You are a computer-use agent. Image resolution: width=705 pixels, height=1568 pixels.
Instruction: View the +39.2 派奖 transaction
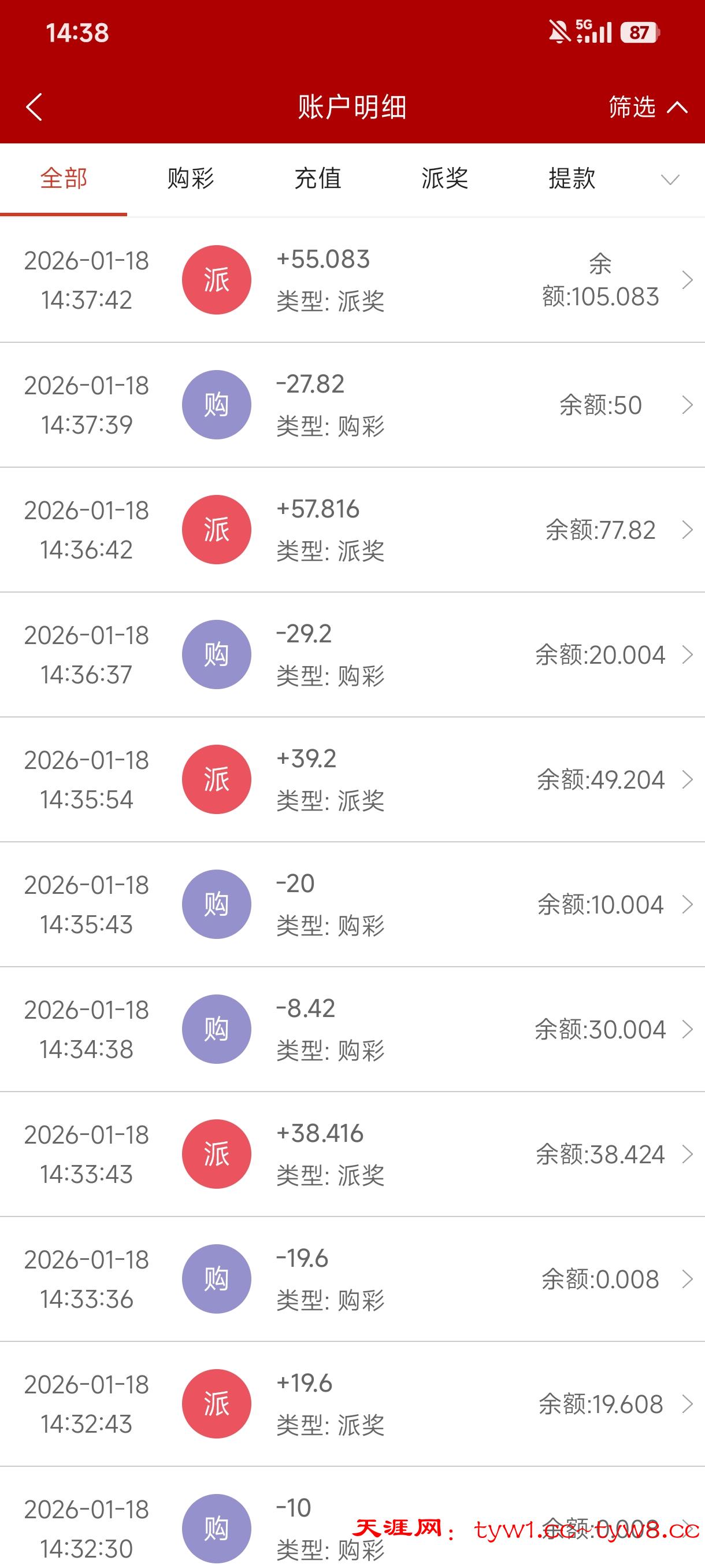point(352,779)
